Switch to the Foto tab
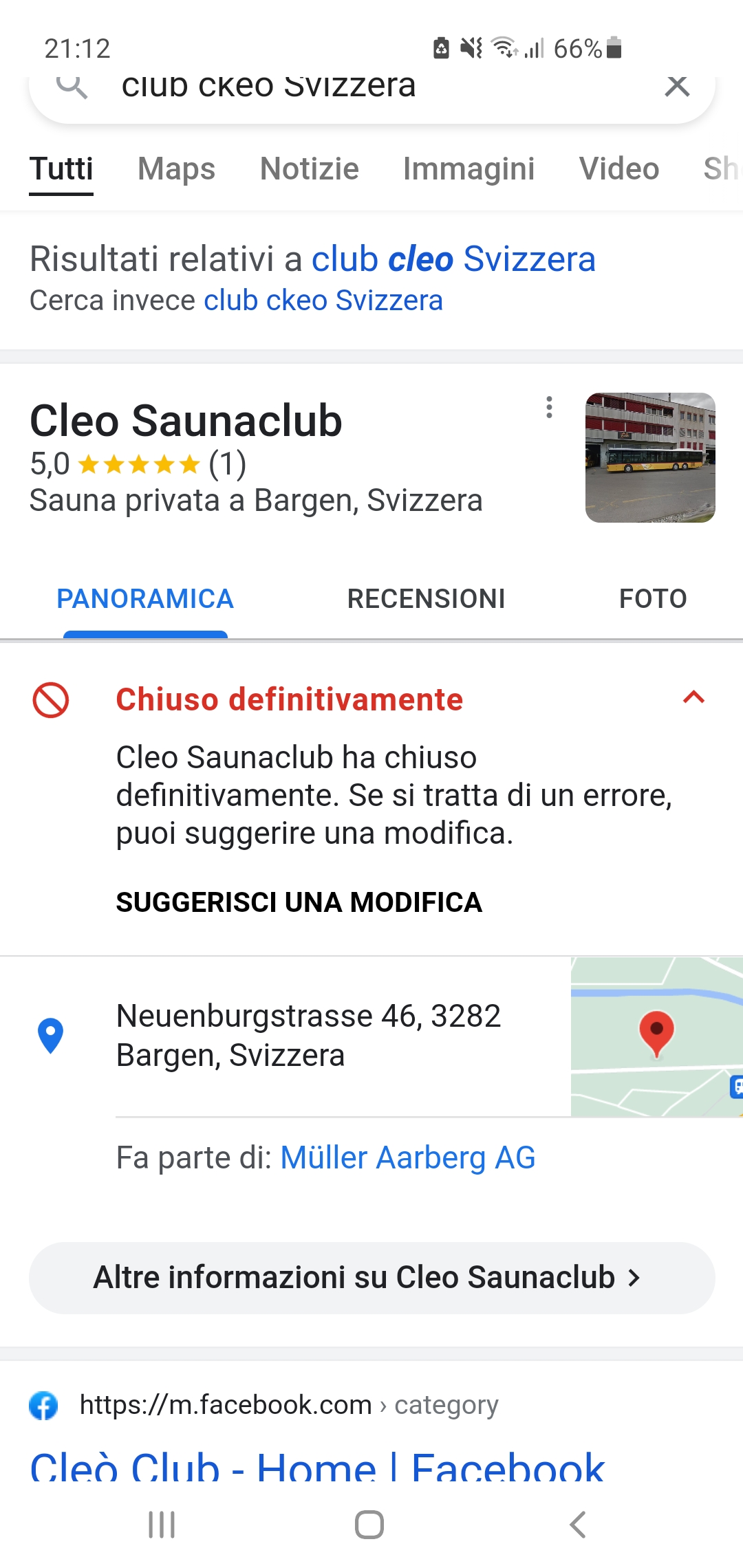Viewport: 743px width, 1568px height. 652,599
